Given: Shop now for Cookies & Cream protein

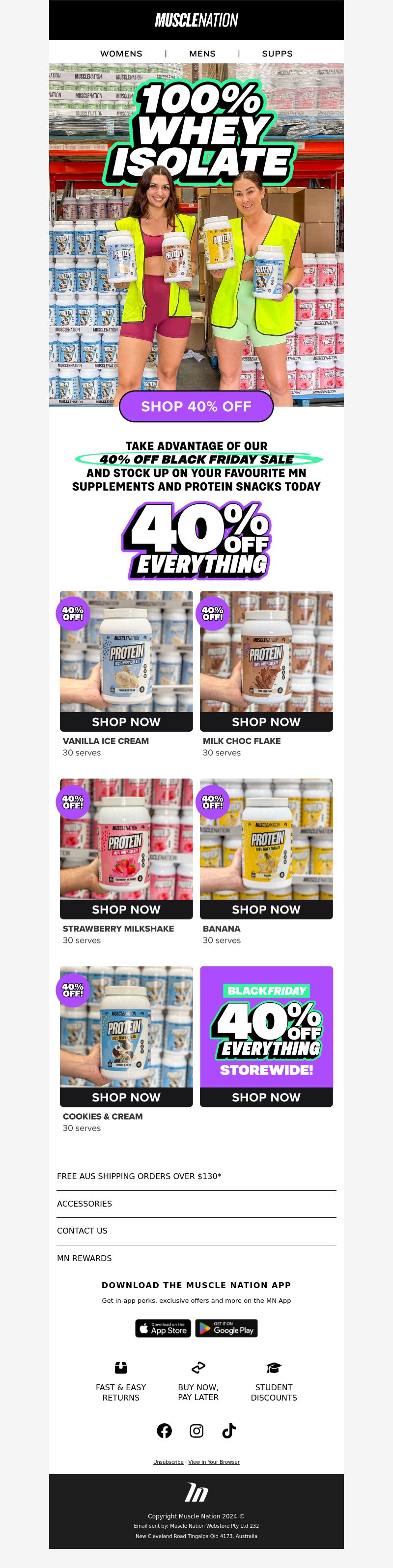Looking at the screenshot, I should [126, 1097].
